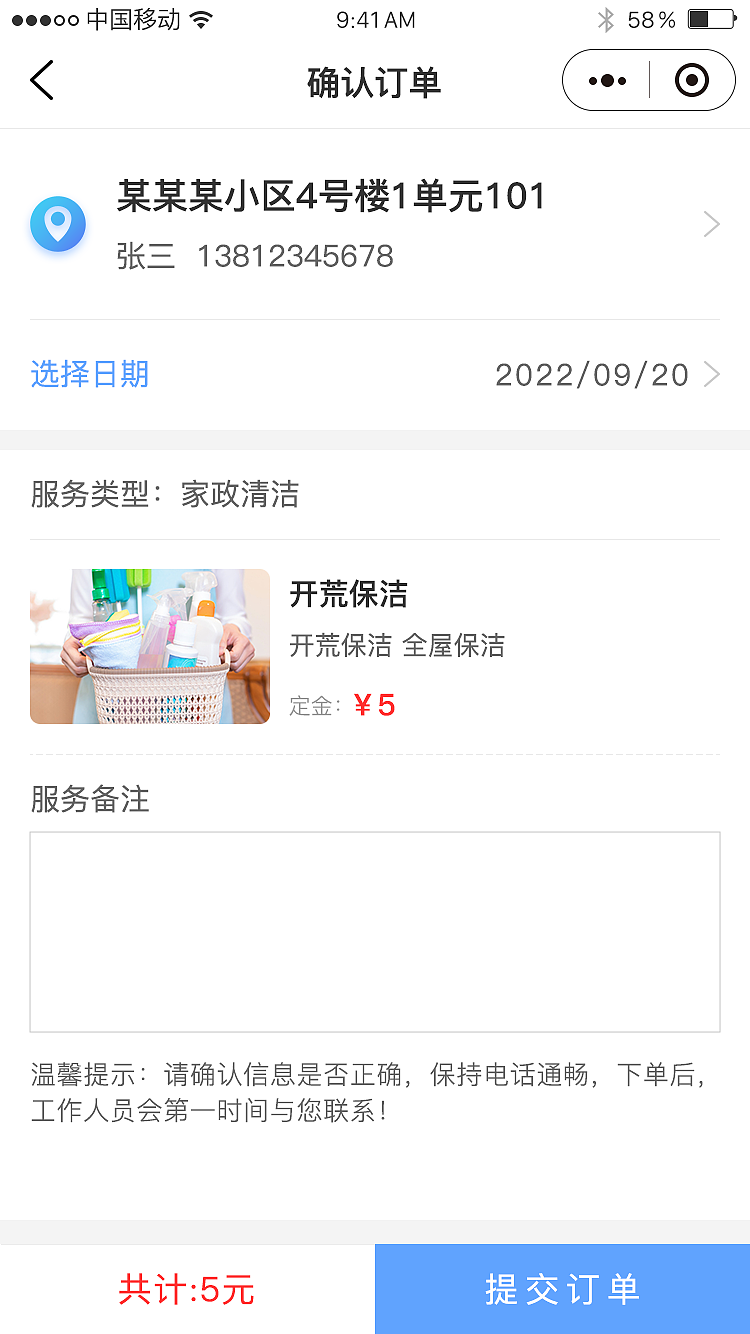The width and height of the screenshot is (750, 1334).
Task: Click the 选择日期 label
Action: [x=89, y=374]
